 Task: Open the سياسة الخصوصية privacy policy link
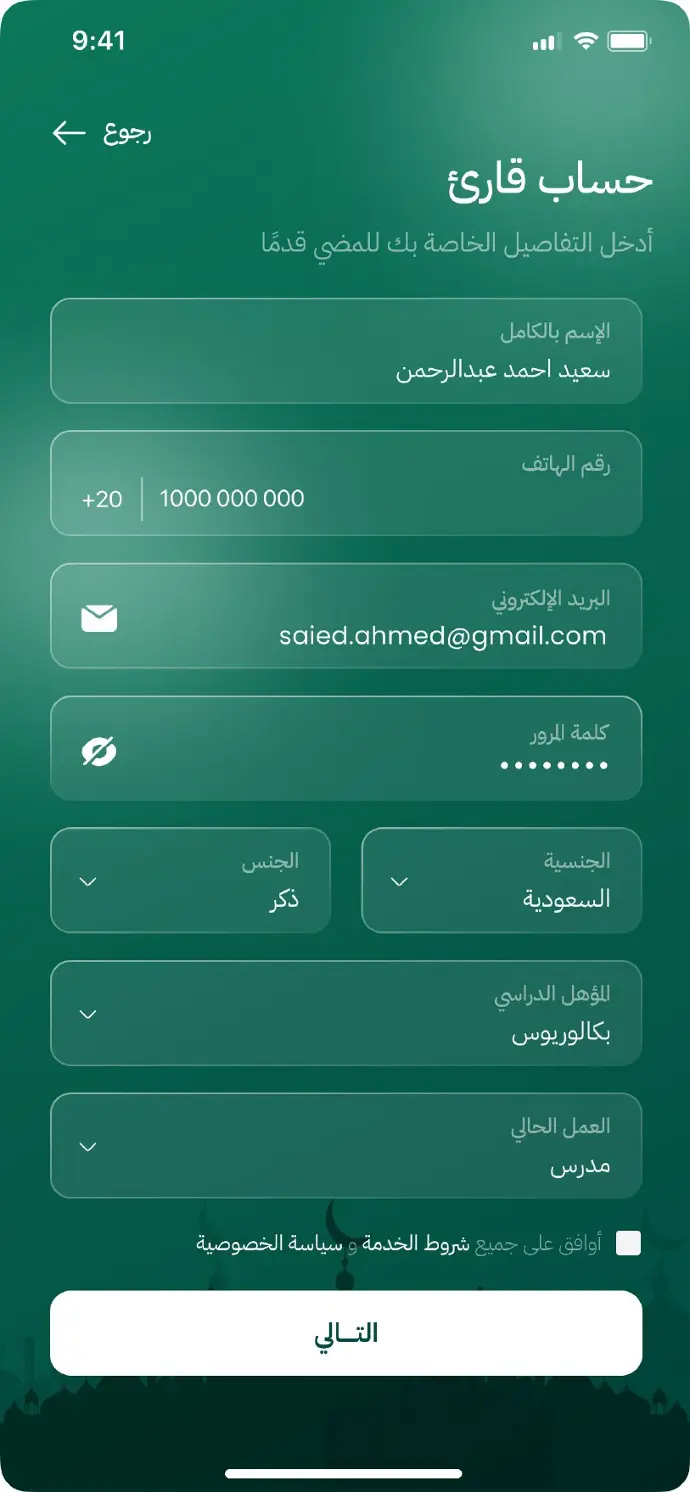(x=268, y=1244)
